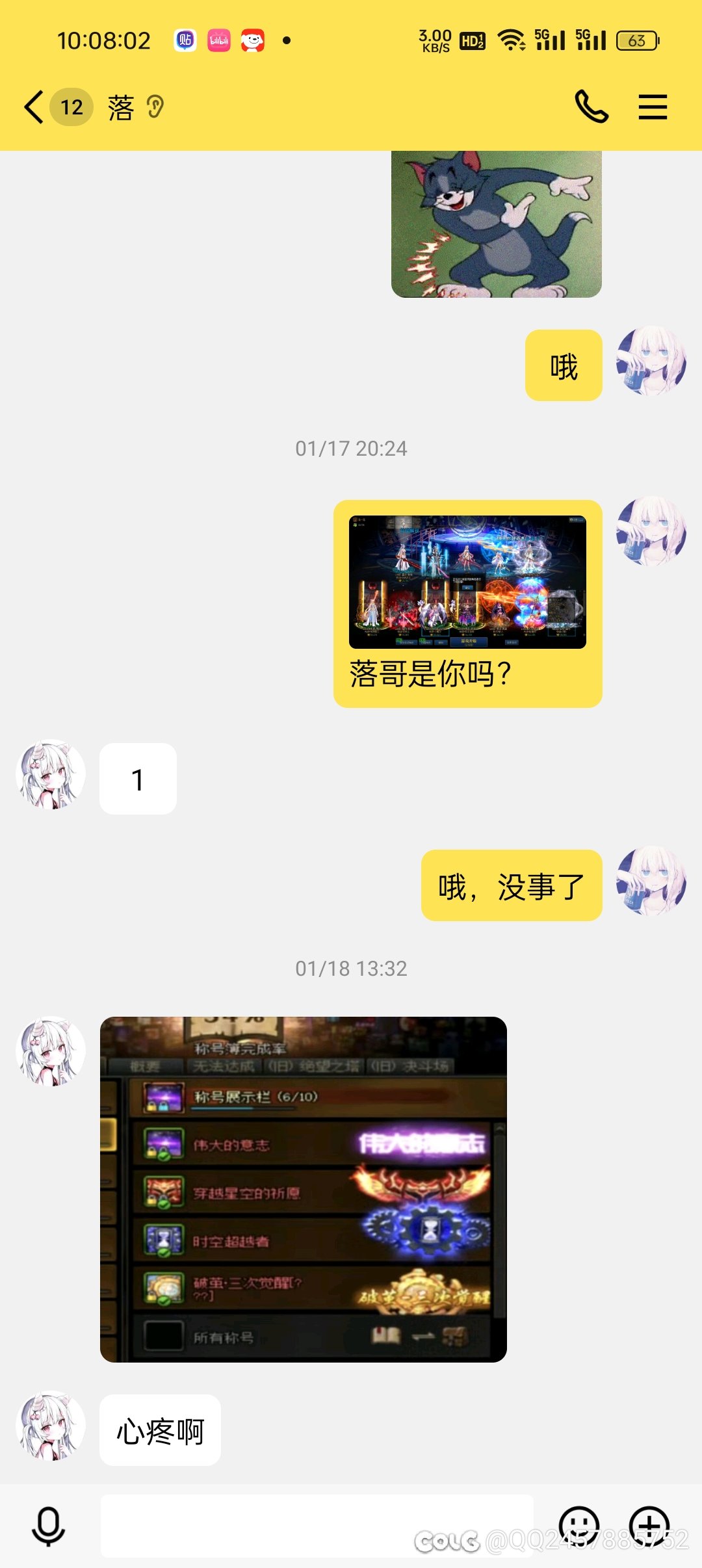
Task: Start a voice call with 落
Action: tap(591, 107)
